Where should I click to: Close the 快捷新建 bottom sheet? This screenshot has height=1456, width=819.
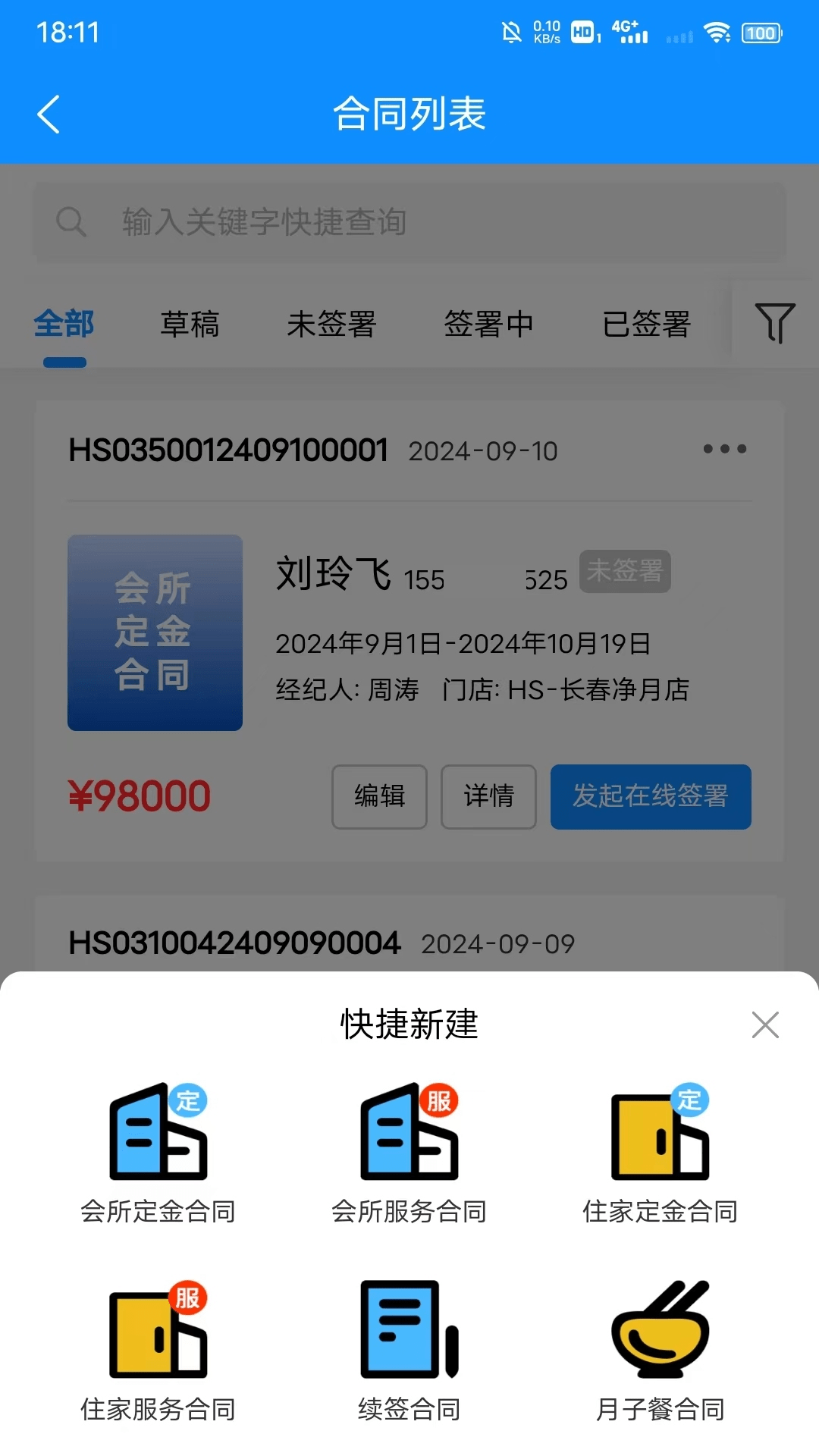765,1025
